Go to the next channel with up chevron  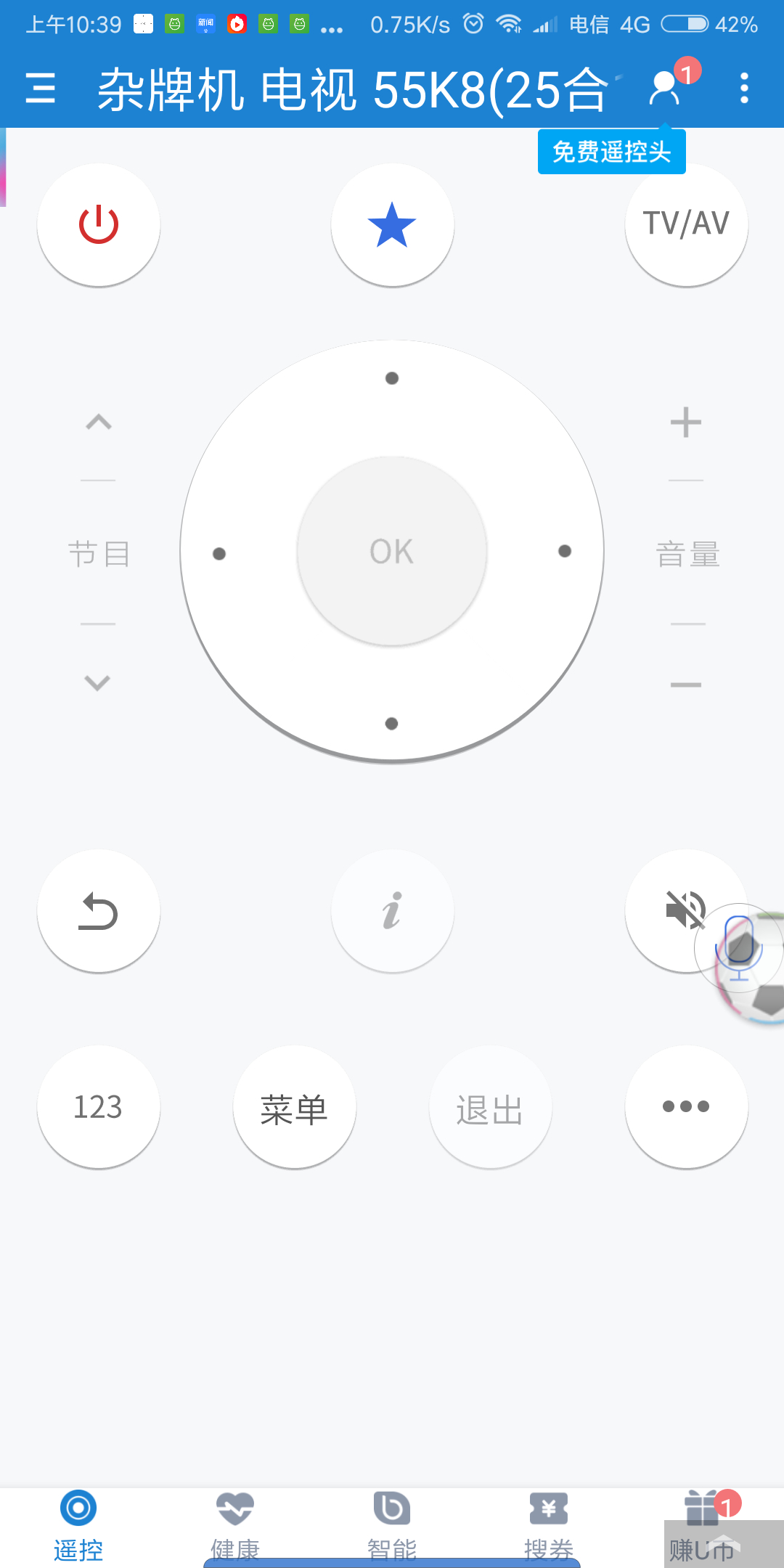[99, 422]
